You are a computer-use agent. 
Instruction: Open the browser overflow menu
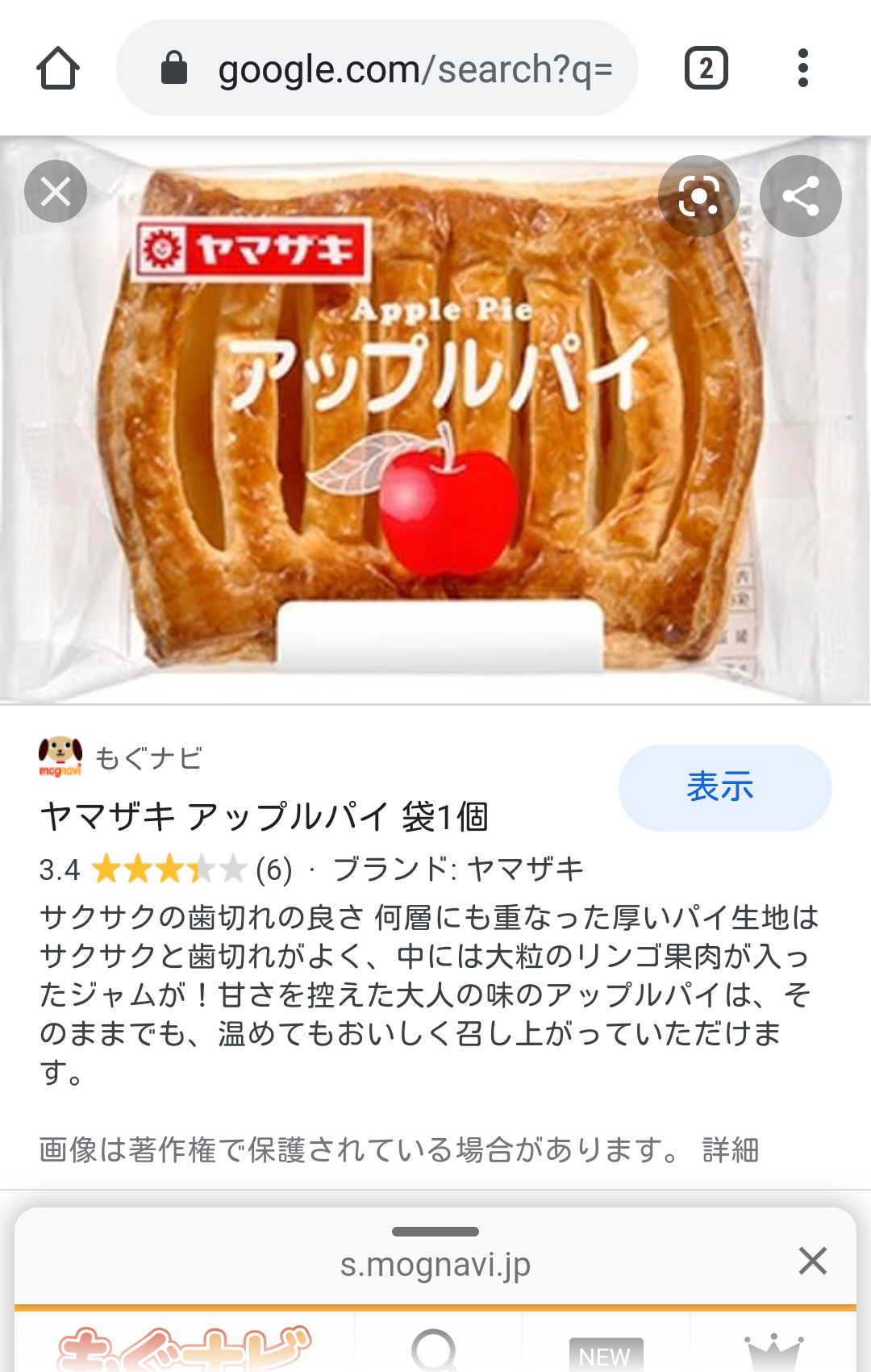pyautogui.click(x=802, y=69)
